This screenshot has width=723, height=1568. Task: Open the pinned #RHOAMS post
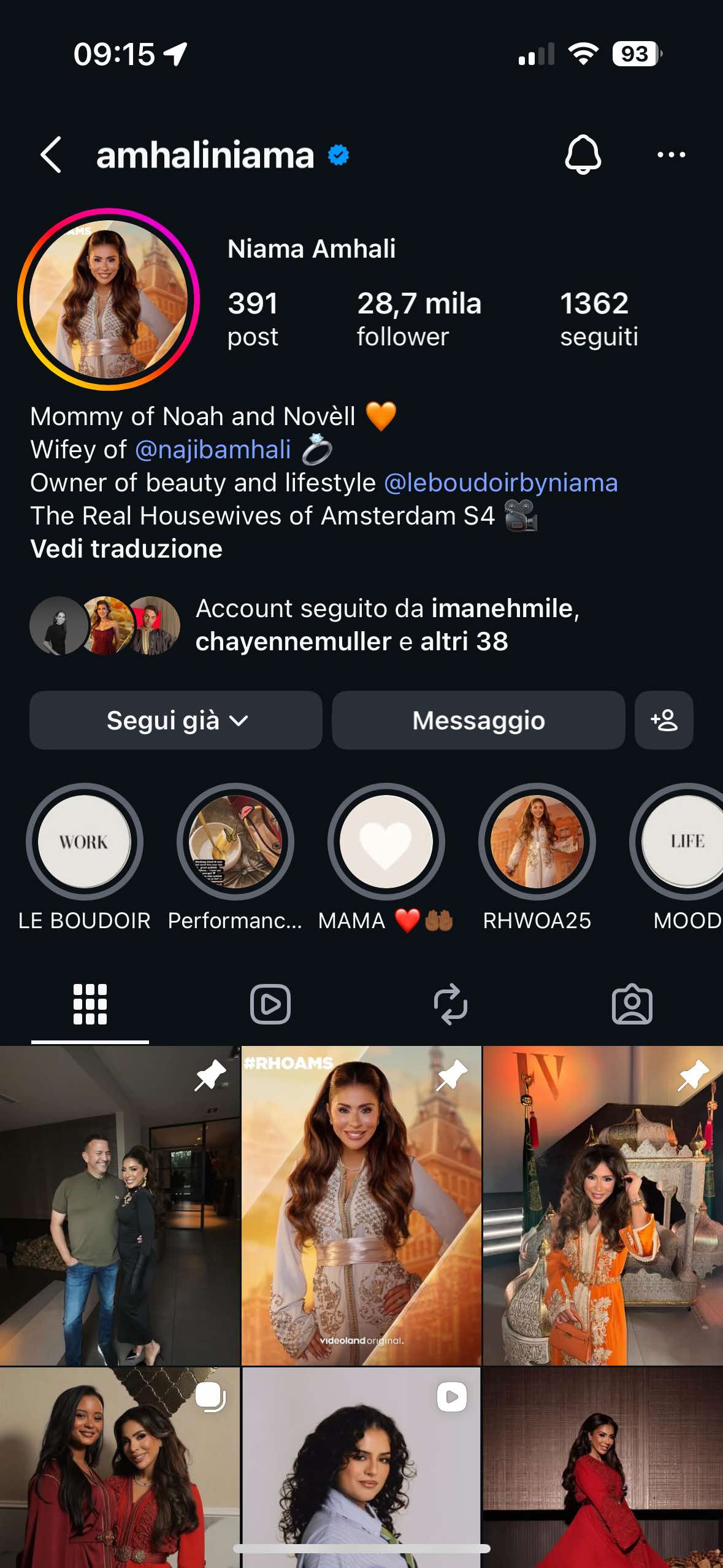361,1205
